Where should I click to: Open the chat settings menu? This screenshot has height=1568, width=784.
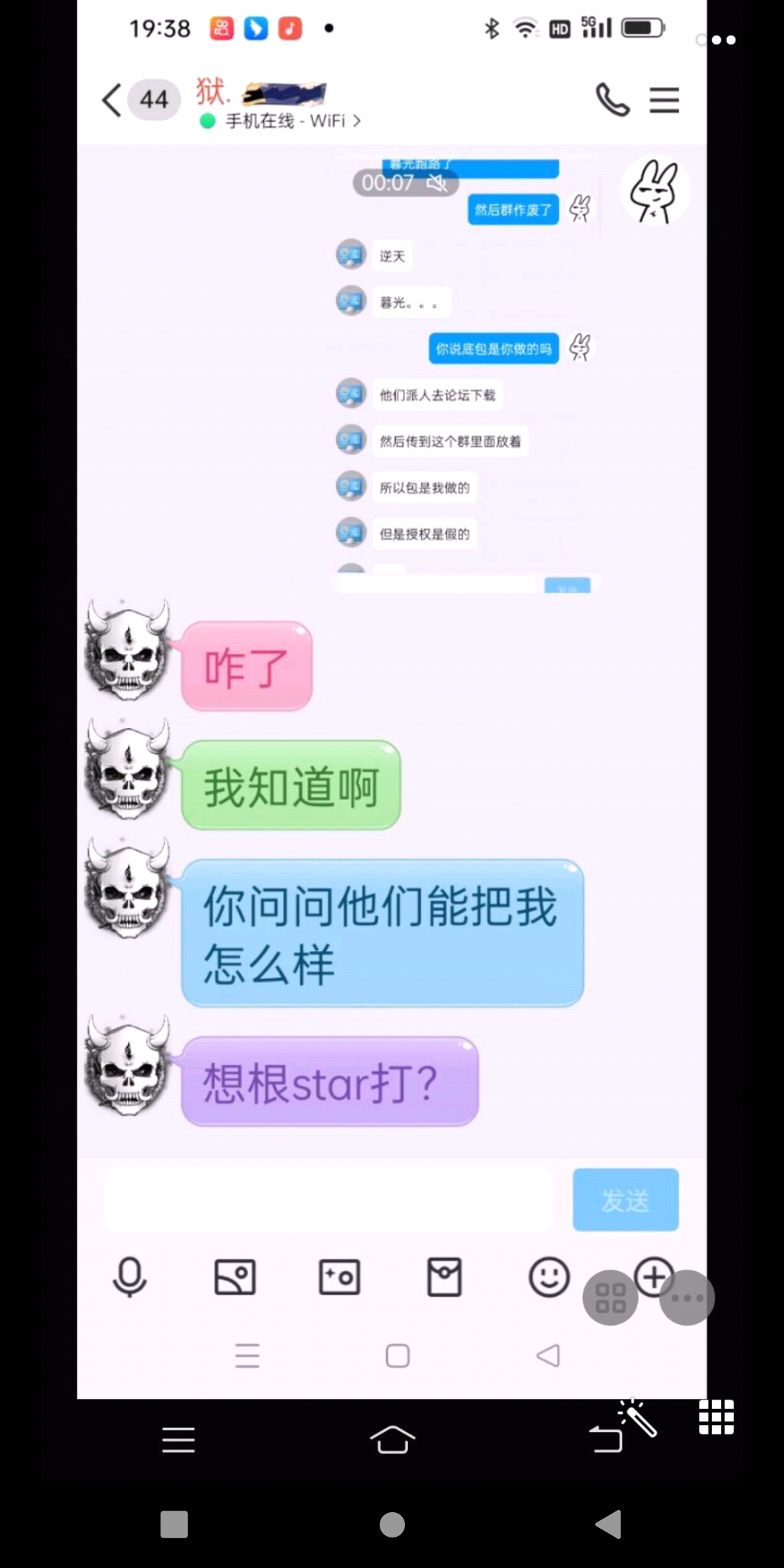click(x=663, y=100)
